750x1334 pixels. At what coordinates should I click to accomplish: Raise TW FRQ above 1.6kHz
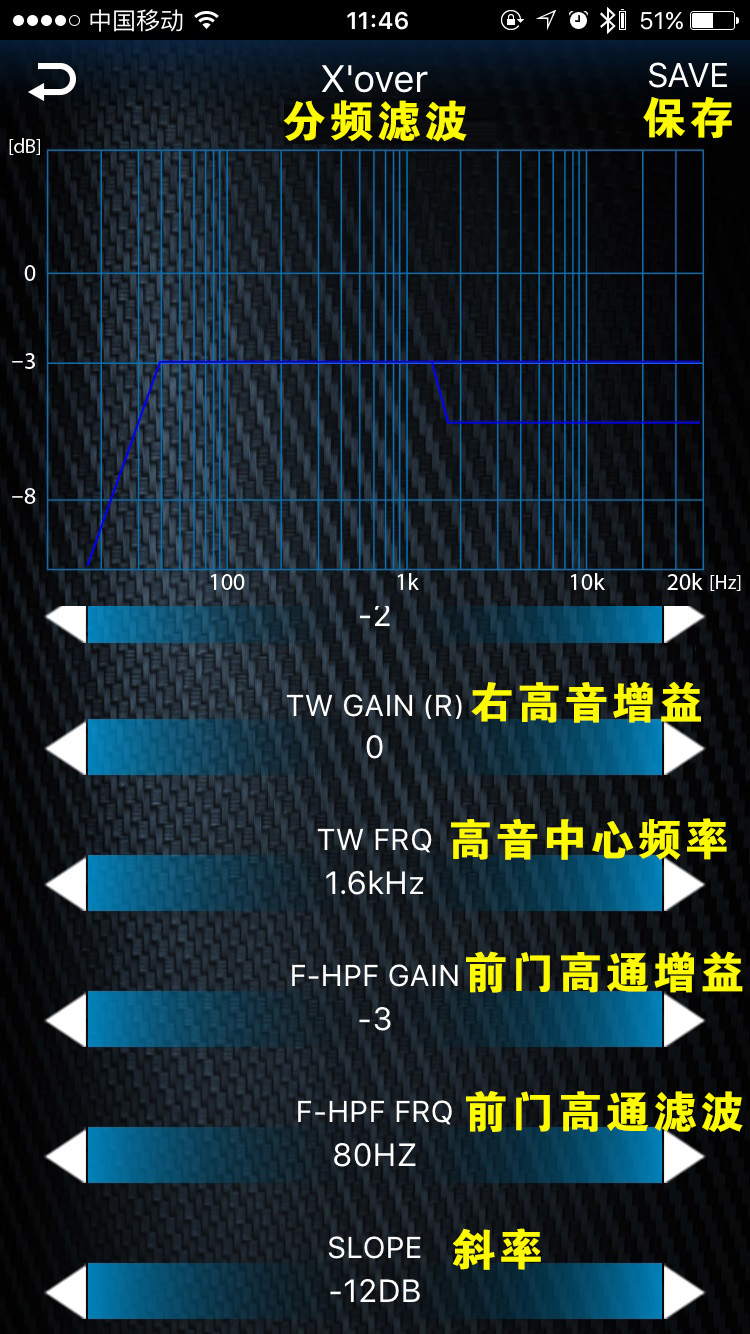684,883
